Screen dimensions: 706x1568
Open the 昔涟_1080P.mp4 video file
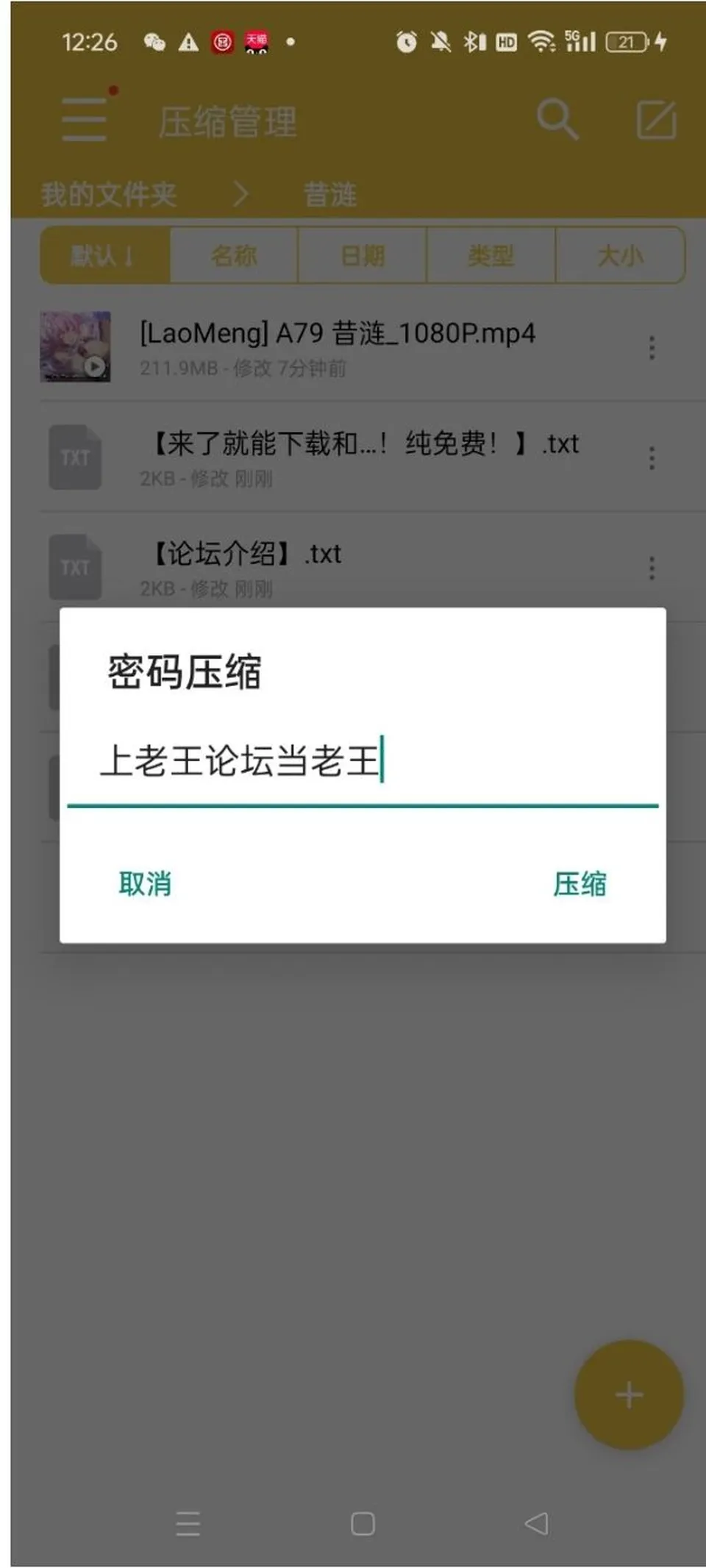[338, 346]
